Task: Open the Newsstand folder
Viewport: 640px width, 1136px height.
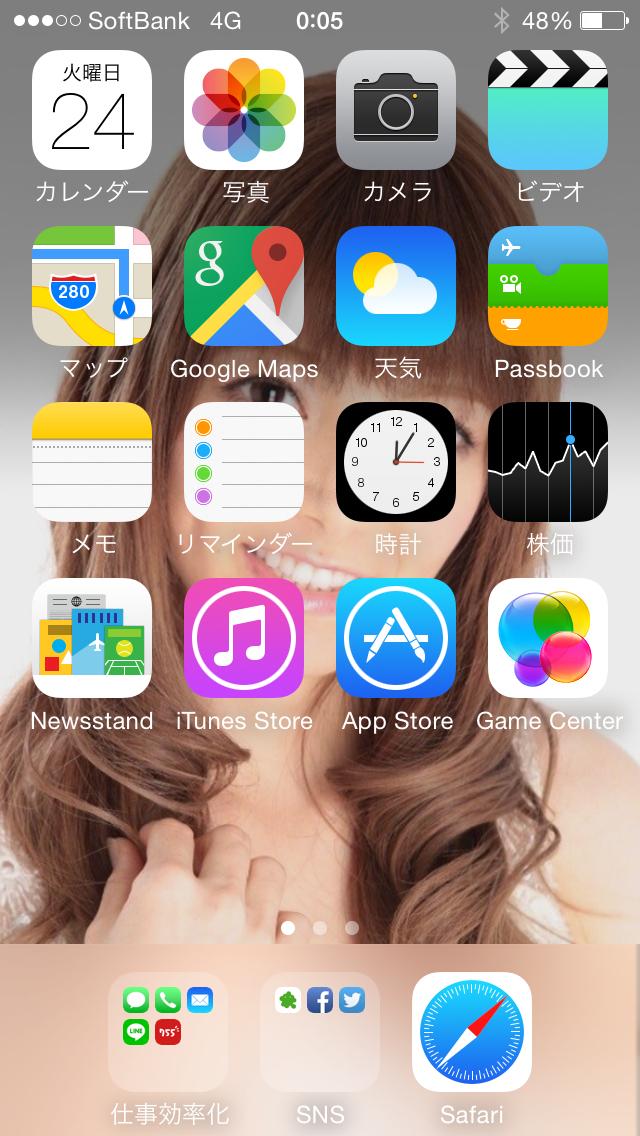Action: tap(92, 638)
